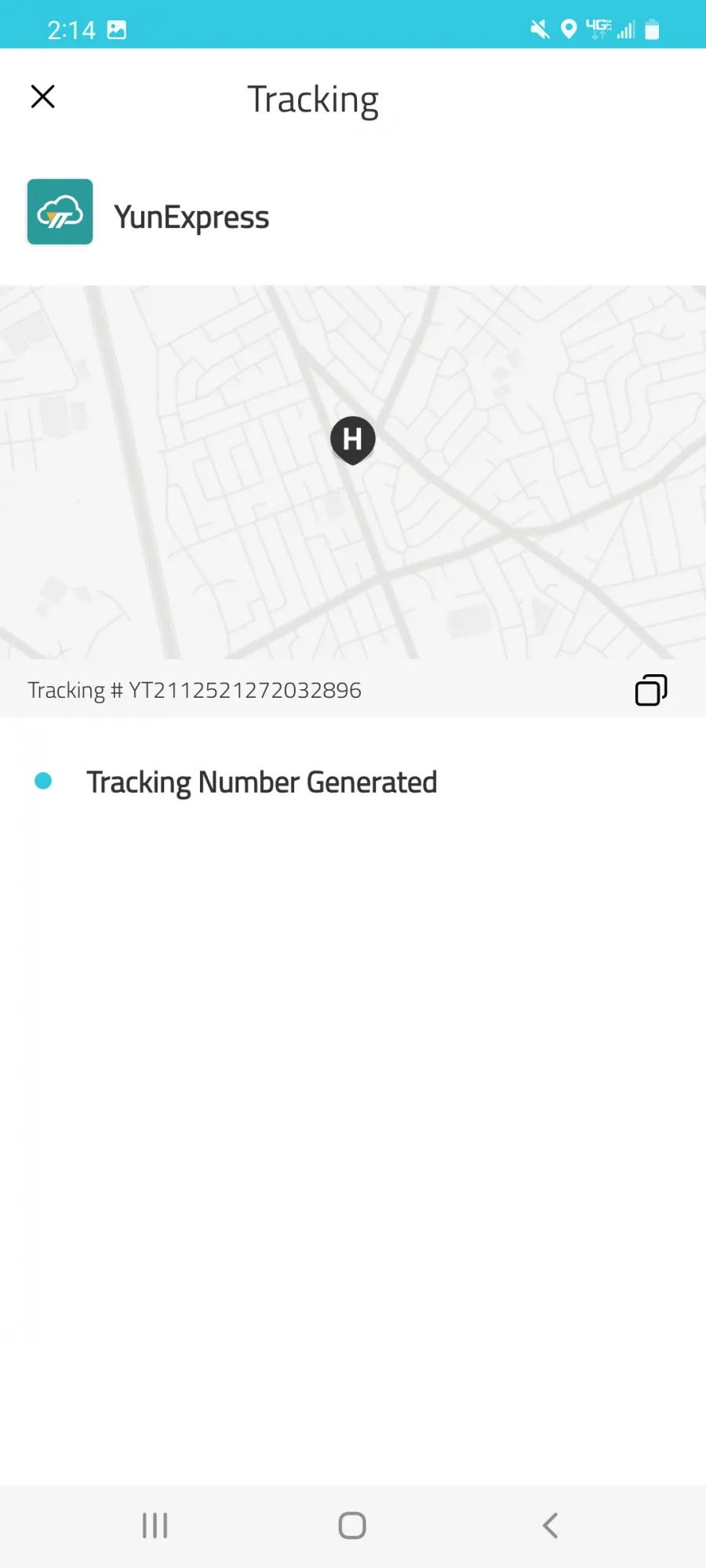This screenshot has width=706, height=1568.
Task: Copy the tracking number
Action: tap(651, 690)
